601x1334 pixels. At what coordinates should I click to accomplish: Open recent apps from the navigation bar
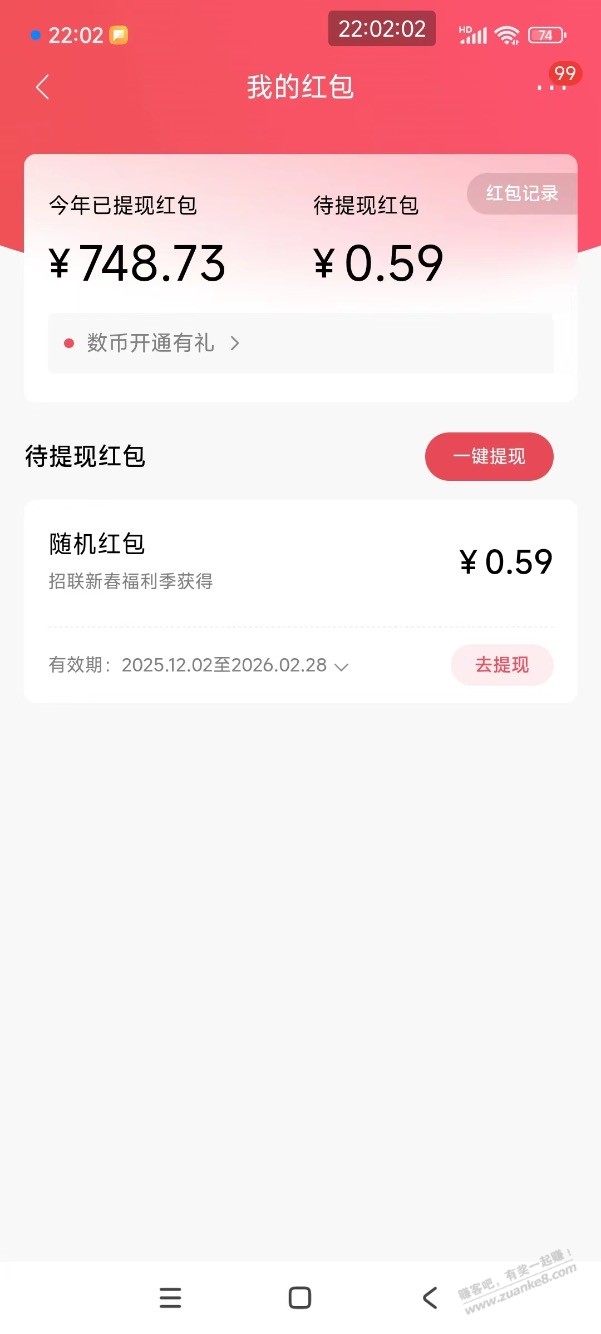(x=171, y=1298)
